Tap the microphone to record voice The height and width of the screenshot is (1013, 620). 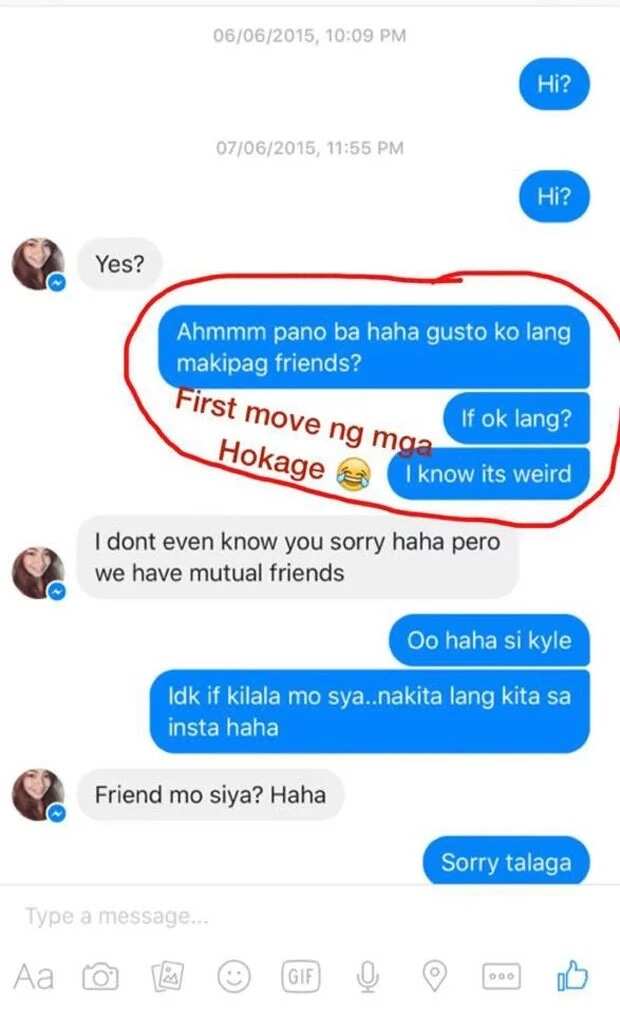367,976
